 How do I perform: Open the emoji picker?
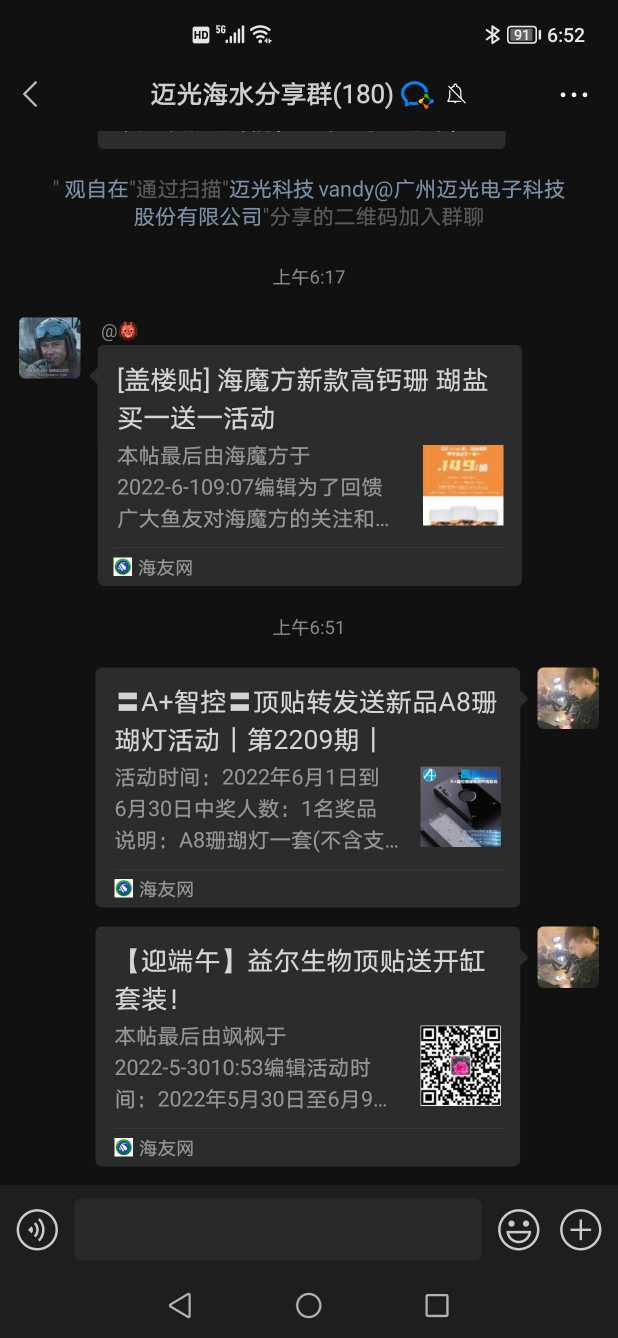click(519, 1229)
